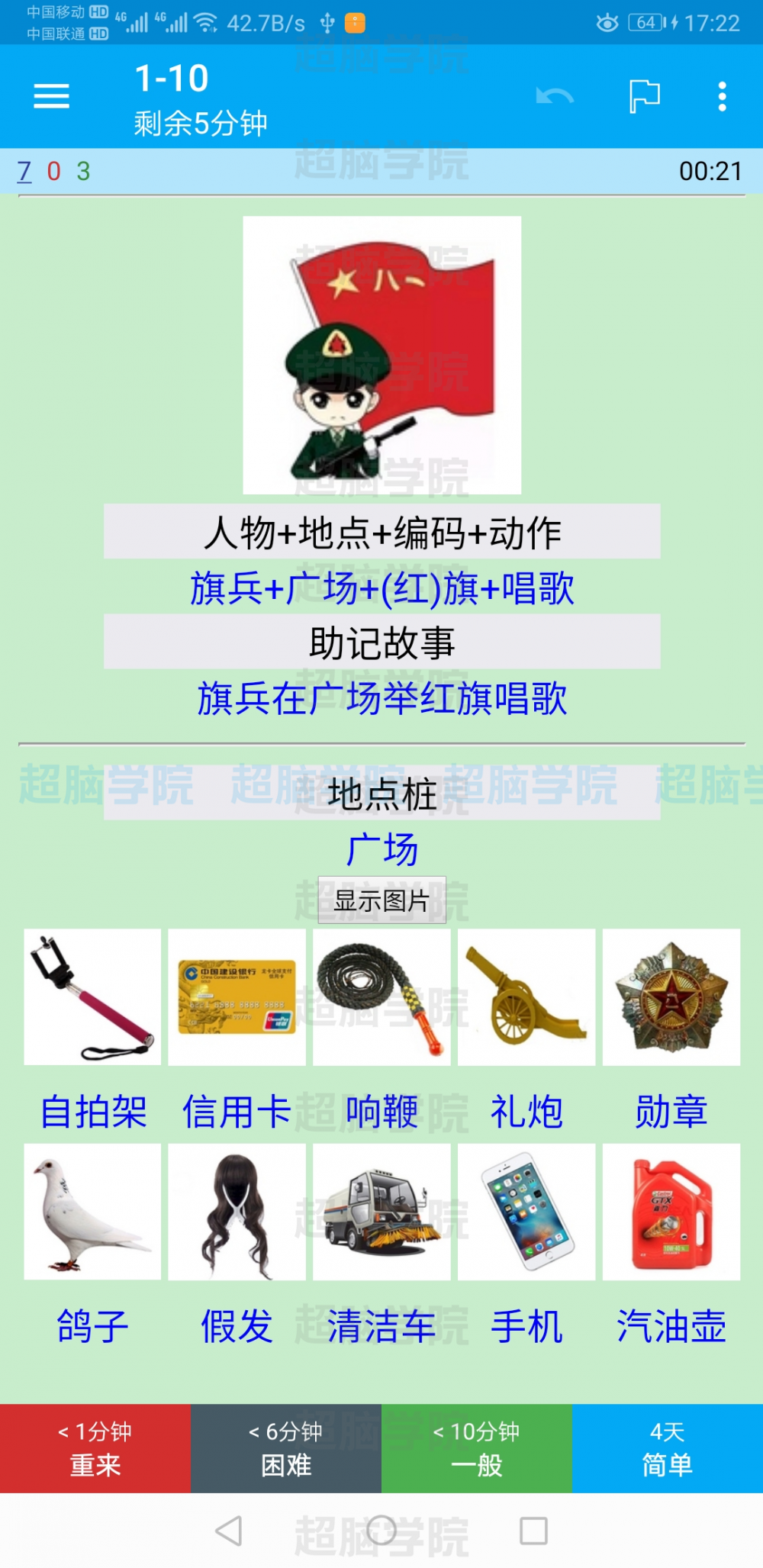The image size is (763, 1568).
Task: Tap the 响鞭 whip picture
Action: [x=381, y=997]
